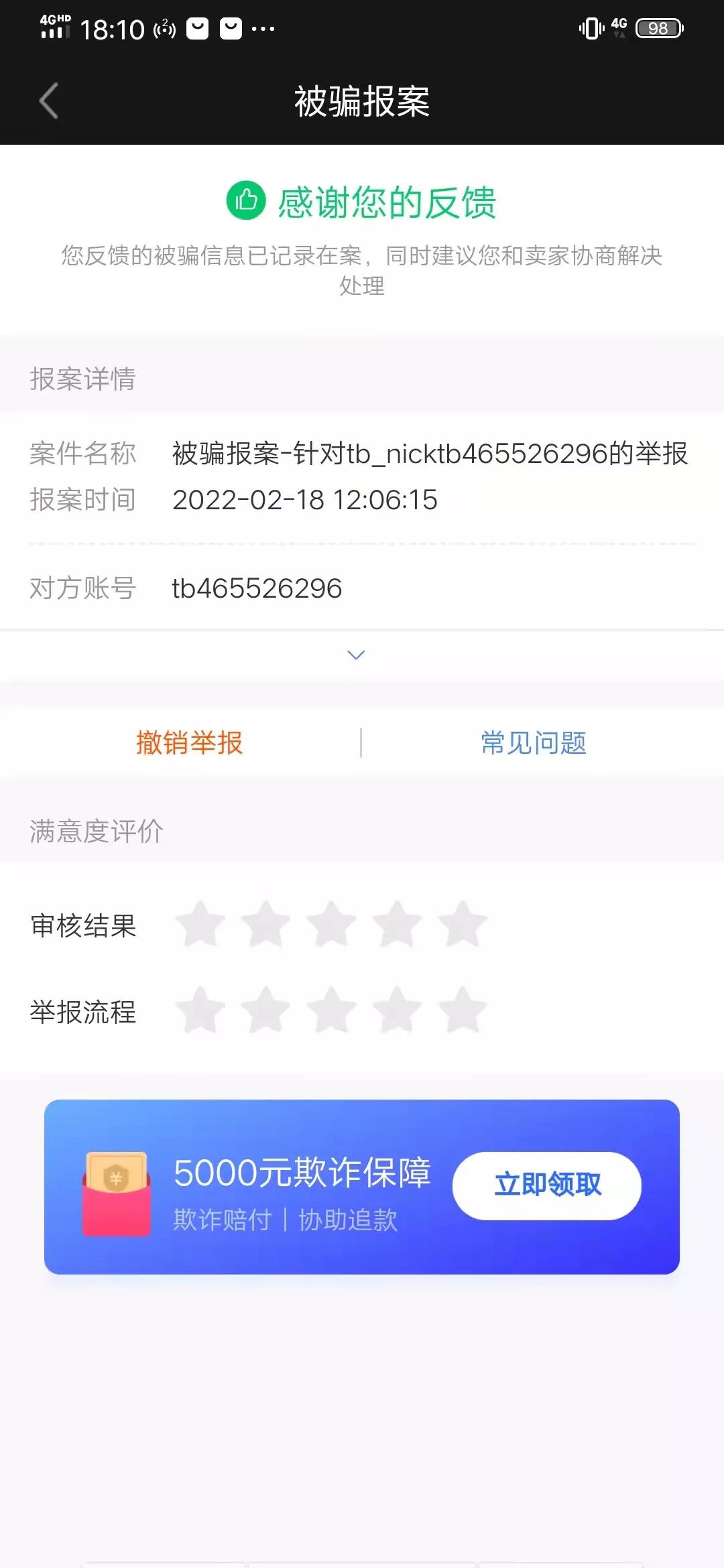Tap the back arrow to exit 被骗报案
724x1568 pixels.
47,101
